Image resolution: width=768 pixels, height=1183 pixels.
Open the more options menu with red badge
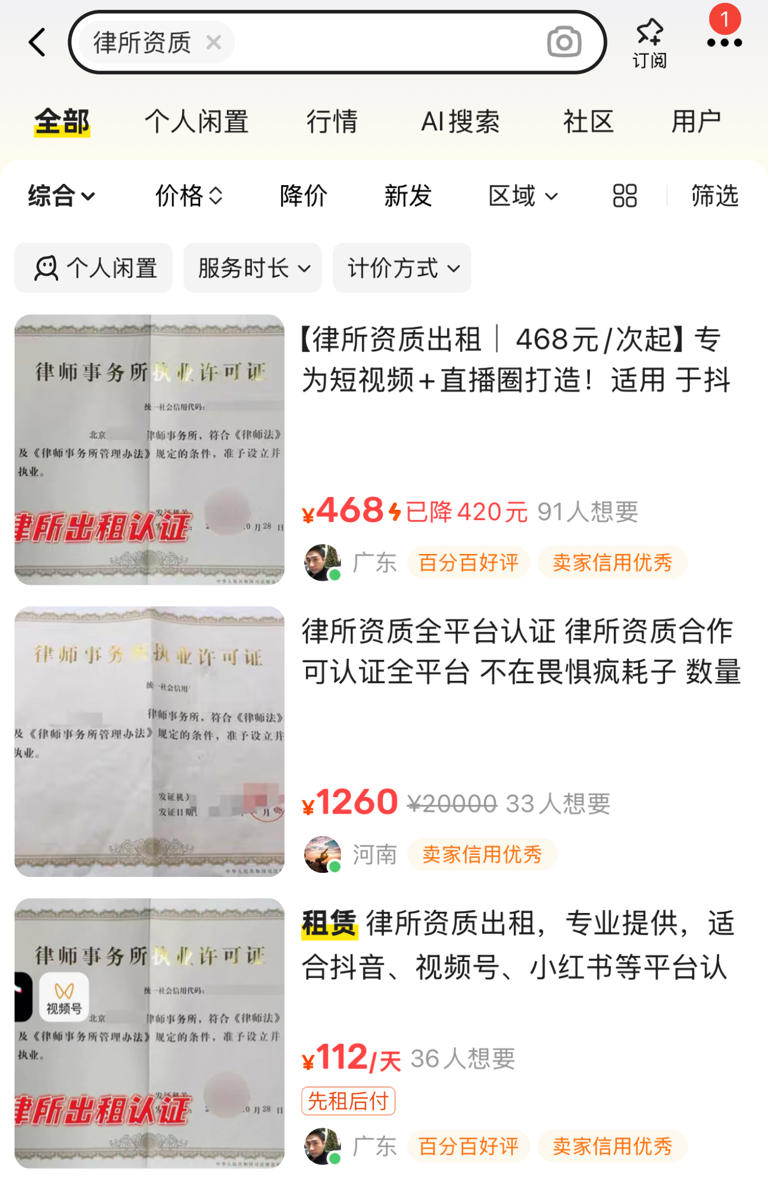723,42
